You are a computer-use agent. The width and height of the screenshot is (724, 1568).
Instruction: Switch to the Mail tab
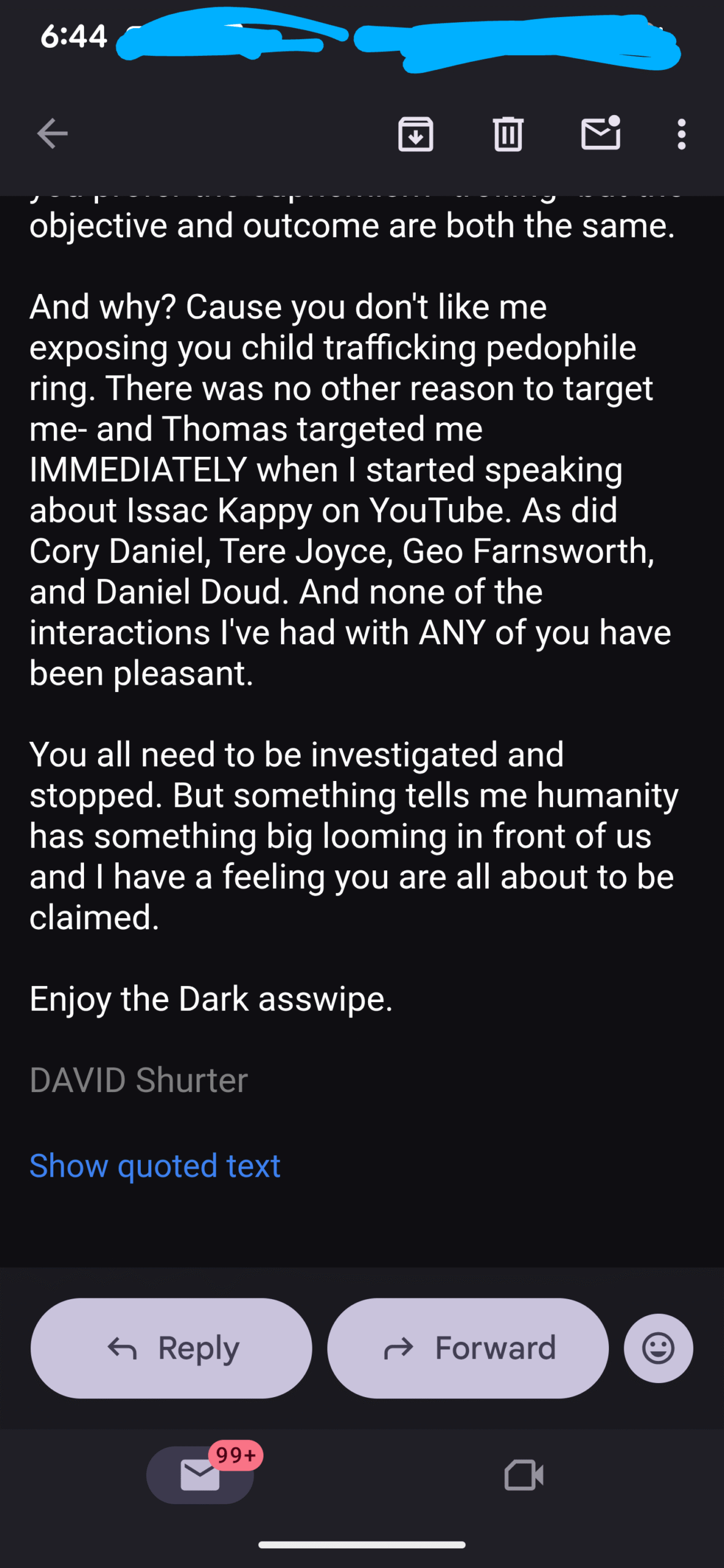point(200,1475)
